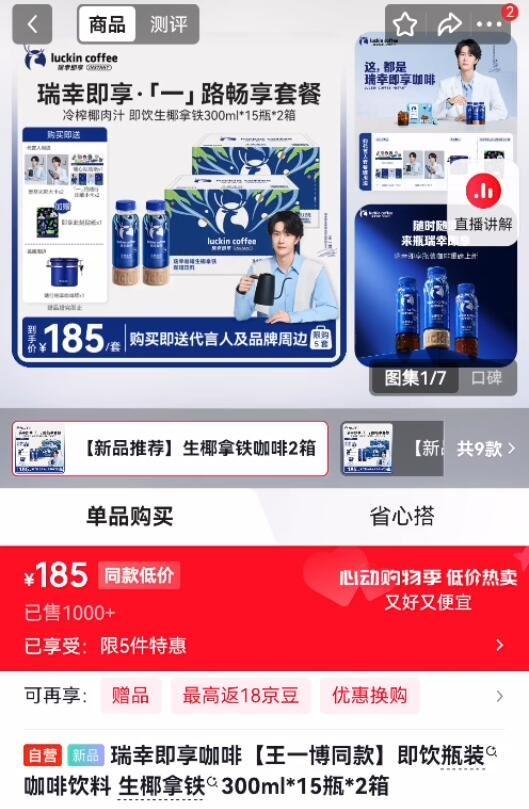Switch to the 测评 tab
529x809 pixels.
click(x=168, y=24)
